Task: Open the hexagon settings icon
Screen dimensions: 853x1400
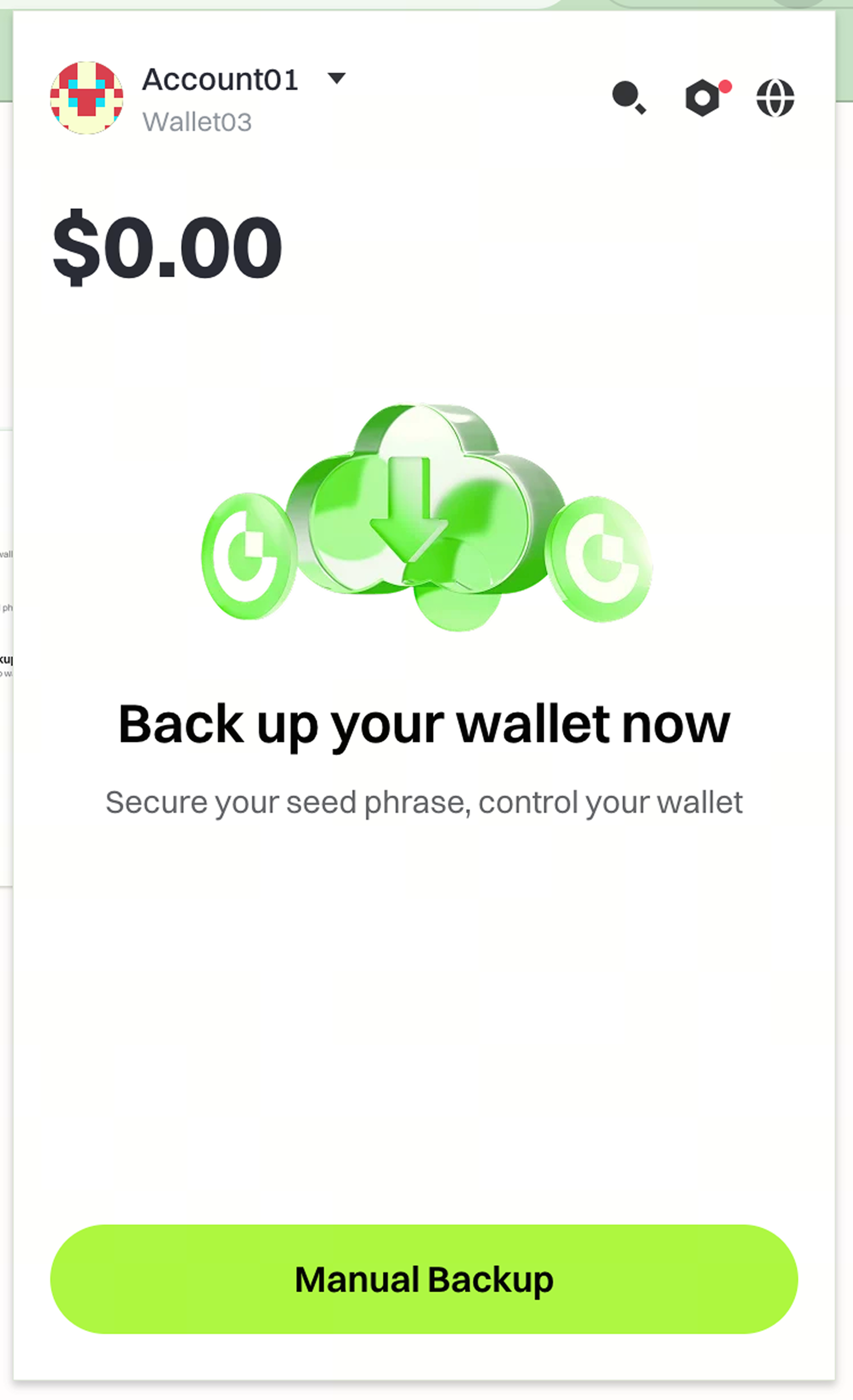Action: [703, 98]
